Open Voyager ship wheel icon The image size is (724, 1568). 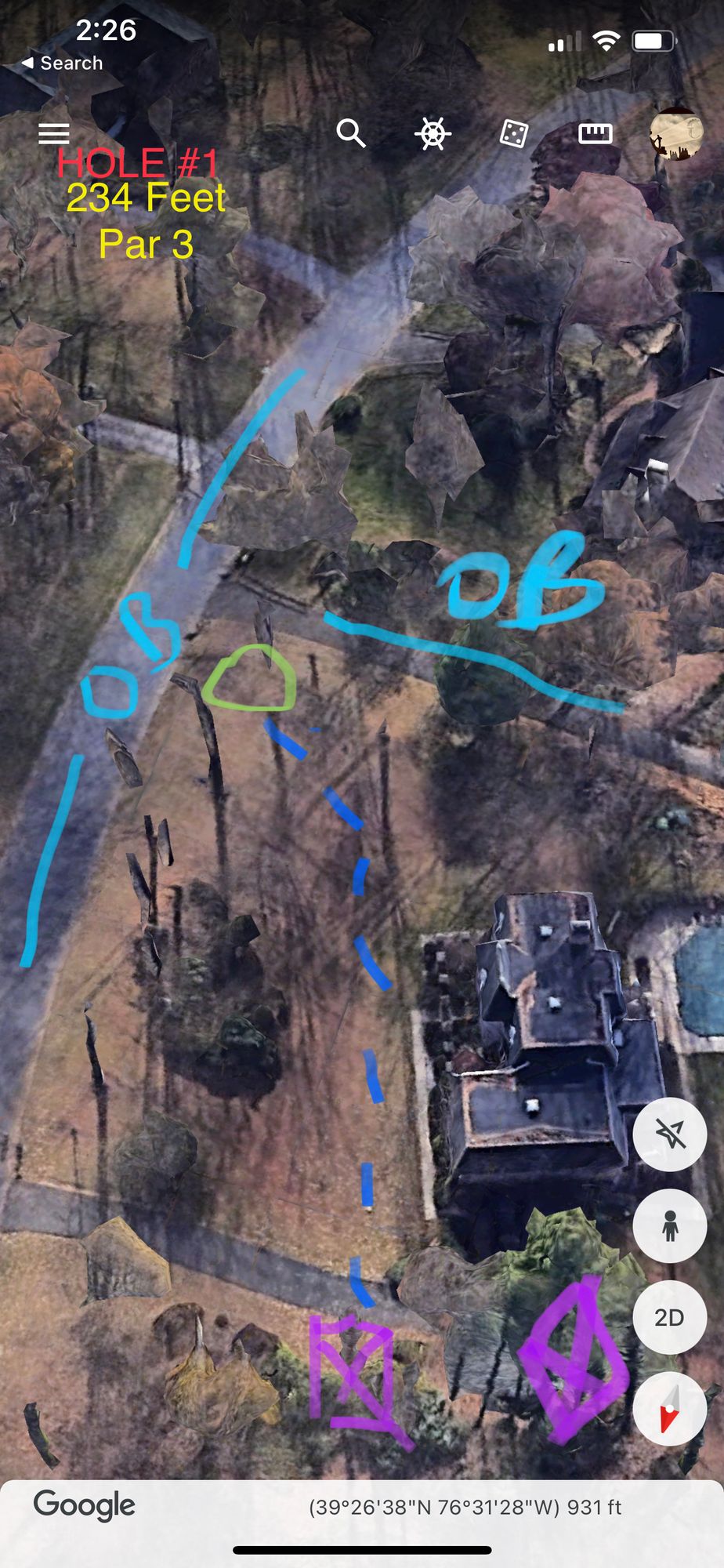[x=433, y=133]
